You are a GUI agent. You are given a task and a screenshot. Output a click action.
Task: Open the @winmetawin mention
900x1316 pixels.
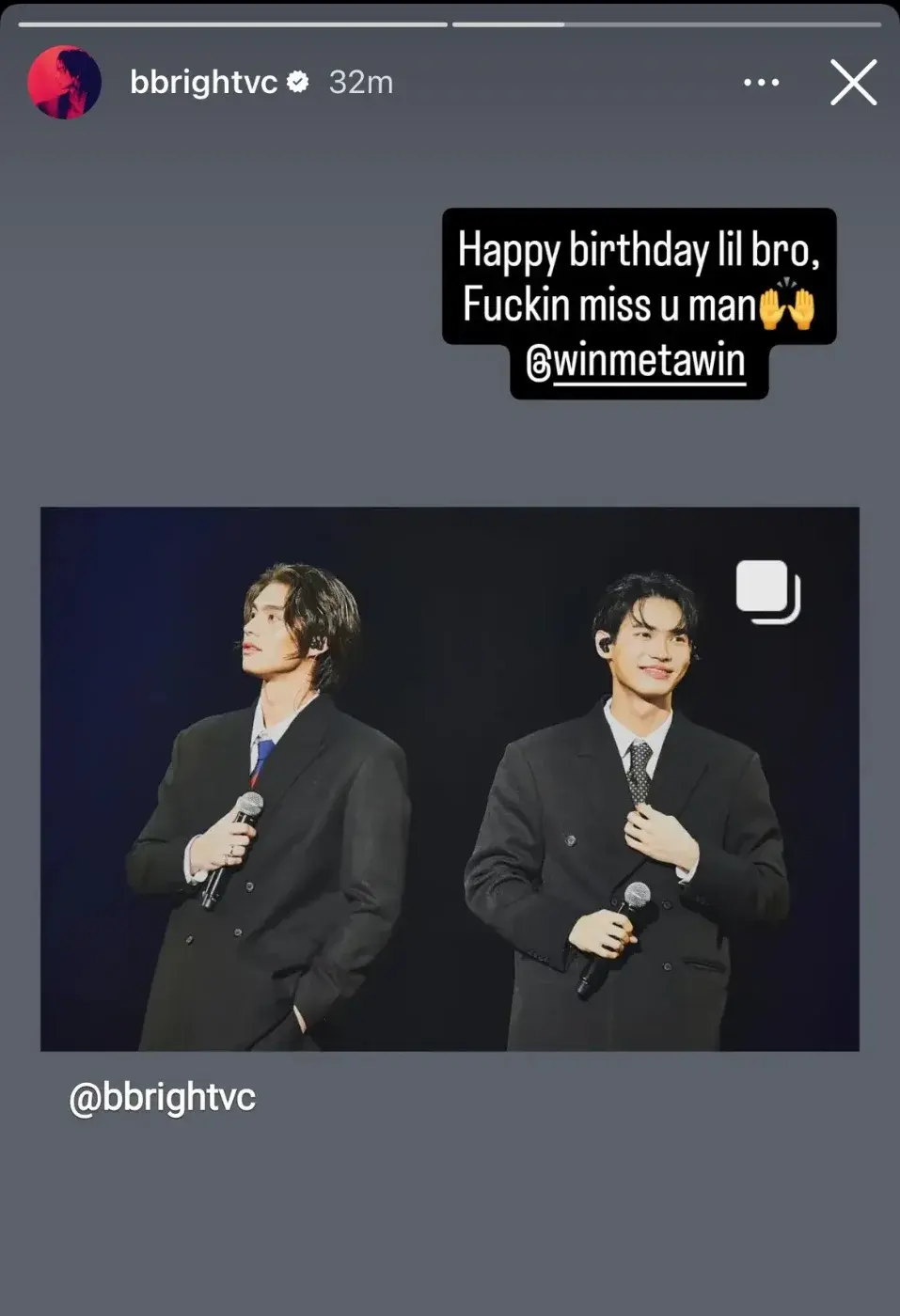click(639, 362)
